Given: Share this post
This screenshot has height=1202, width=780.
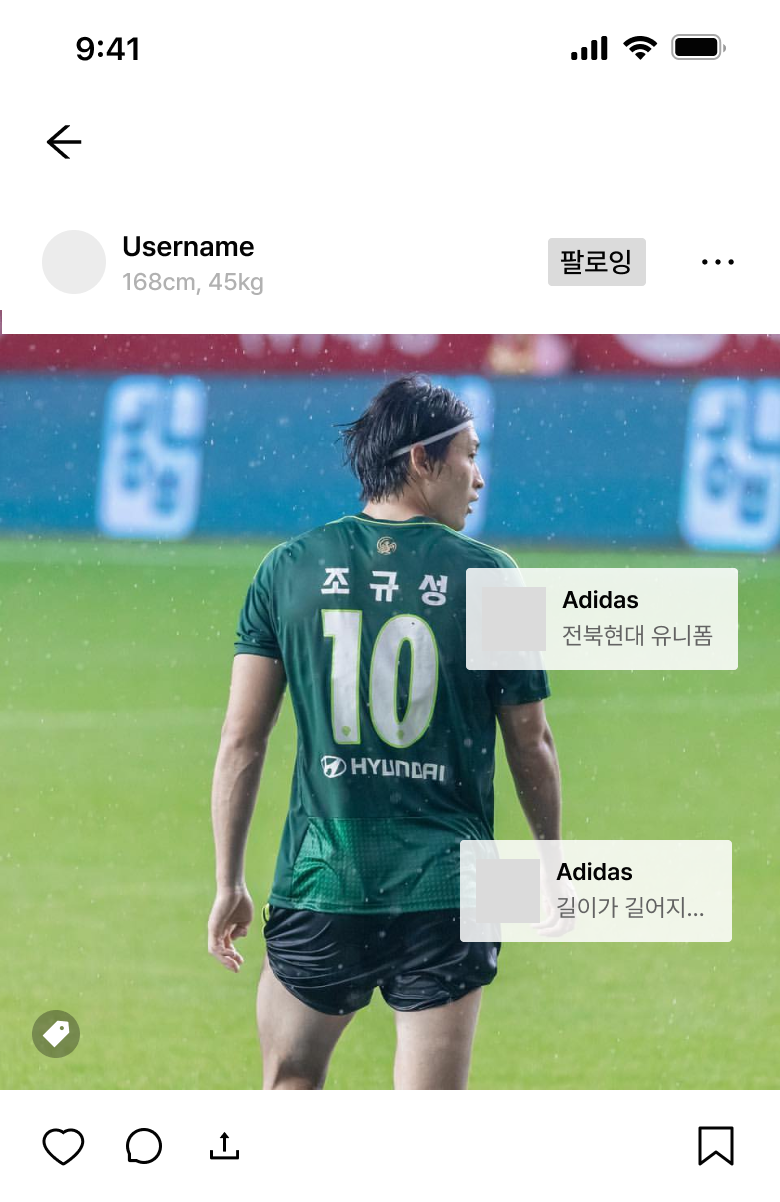Looking at the screenshot, I should coord(225,1146).
